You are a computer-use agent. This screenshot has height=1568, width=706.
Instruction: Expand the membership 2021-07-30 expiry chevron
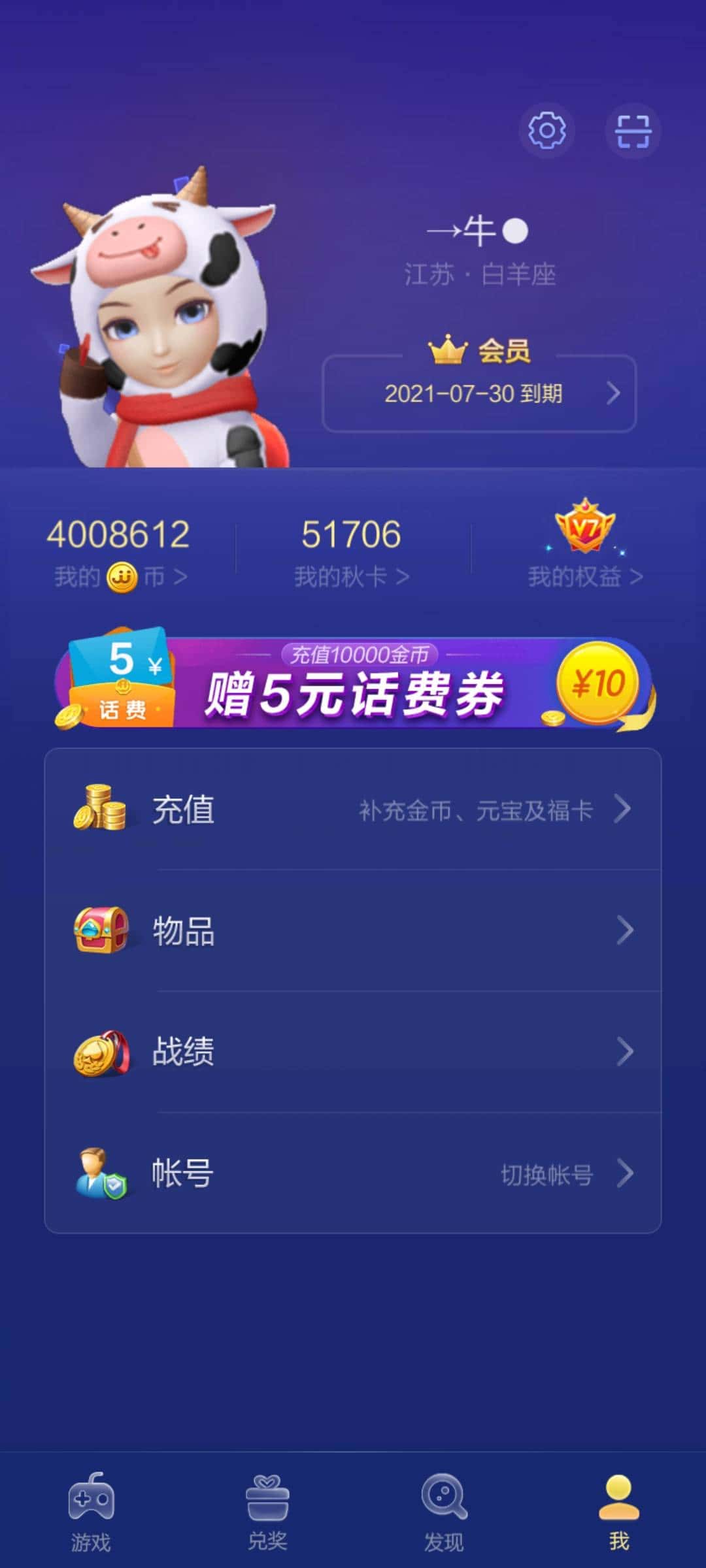coord(614,393)
